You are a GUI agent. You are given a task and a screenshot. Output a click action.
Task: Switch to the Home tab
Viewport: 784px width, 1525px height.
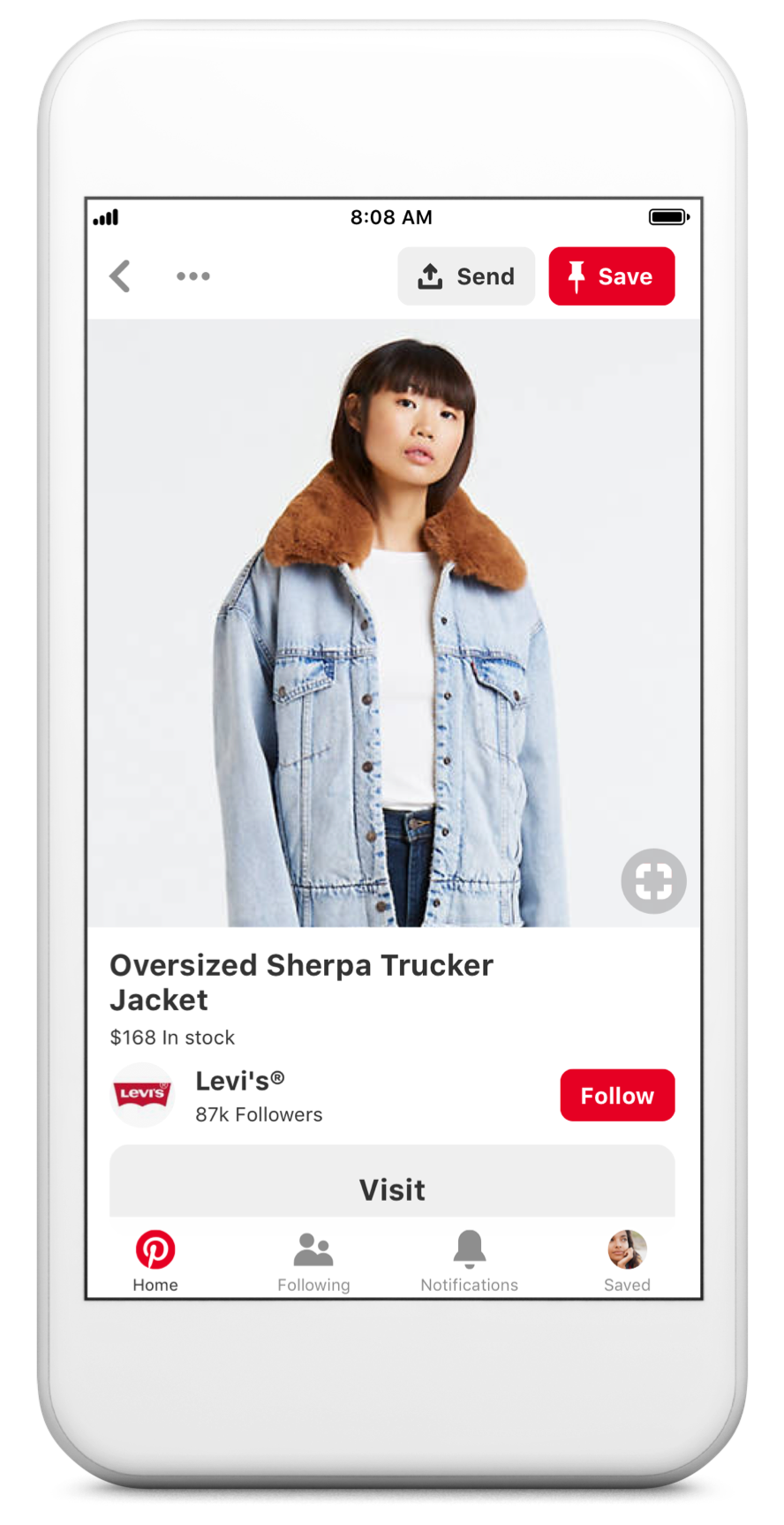155,1261
